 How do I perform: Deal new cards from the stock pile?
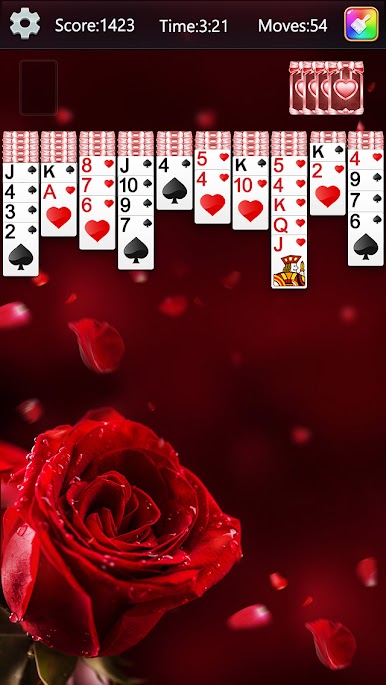pos(327,88)
